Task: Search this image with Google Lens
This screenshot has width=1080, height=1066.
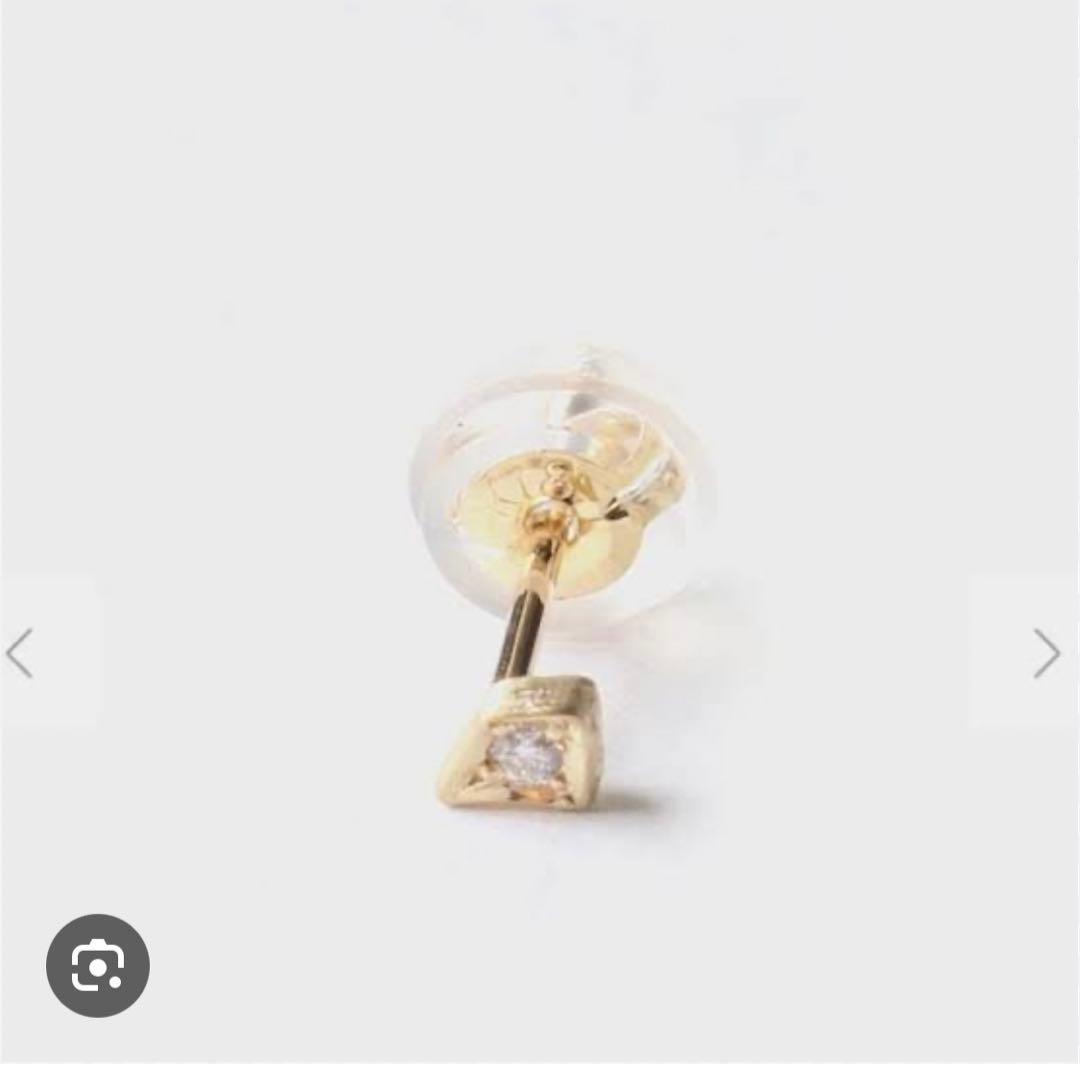Action: click(x=97, y=965)
